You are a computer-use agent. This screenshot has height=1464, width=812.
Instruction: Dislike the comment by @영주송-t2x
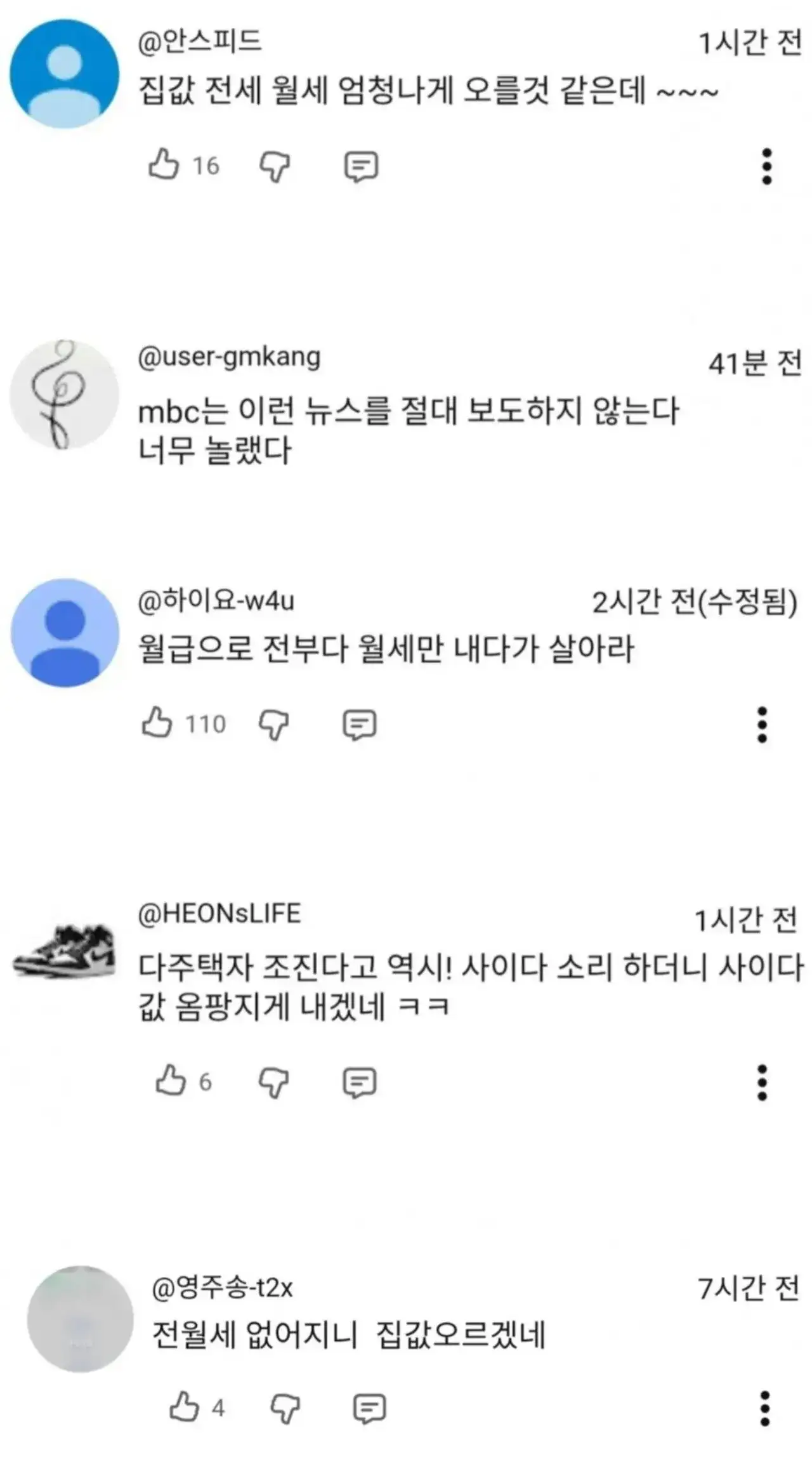pyautogui.click(x=285, y=1409)
